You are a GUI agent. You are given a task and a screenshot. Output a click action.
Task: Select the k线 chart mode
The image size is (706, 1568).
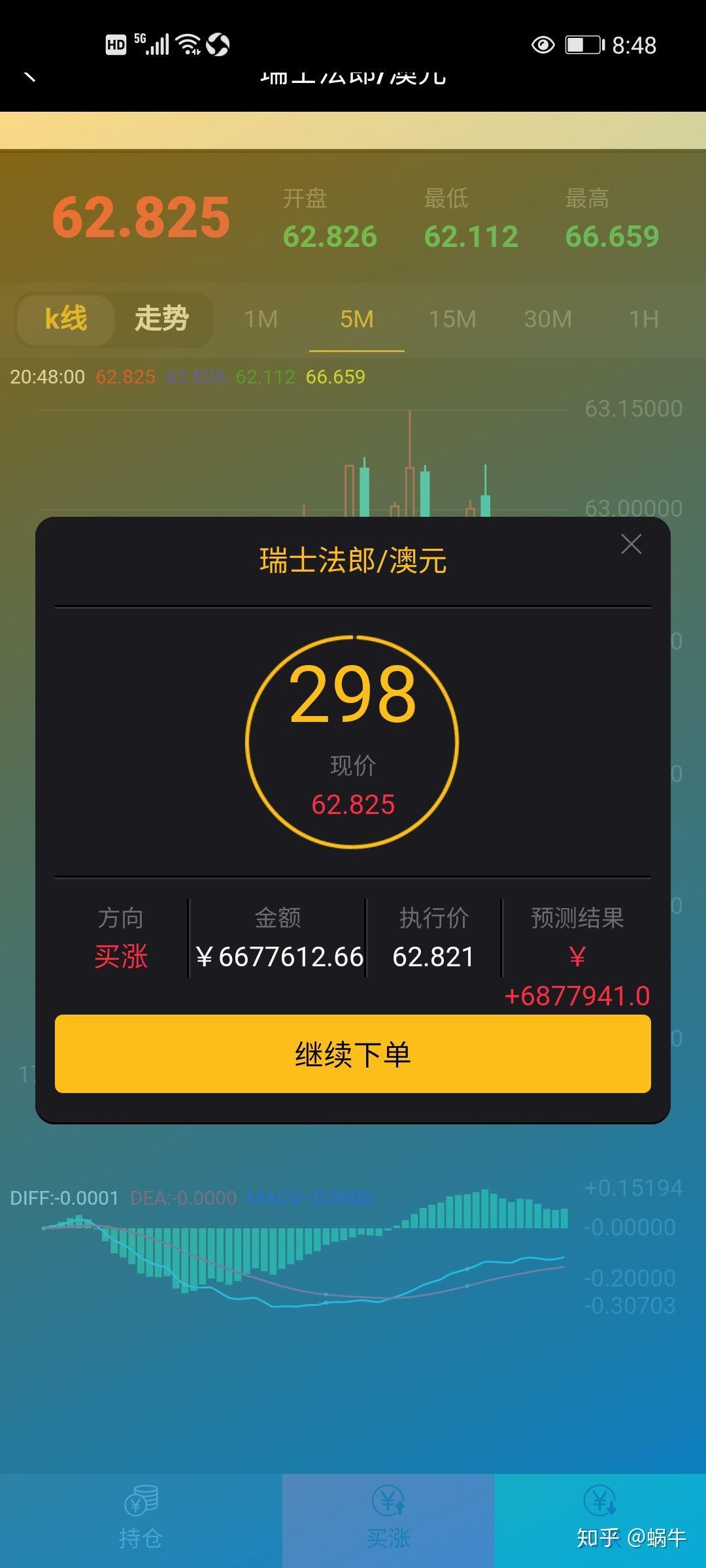pos(65,319)
